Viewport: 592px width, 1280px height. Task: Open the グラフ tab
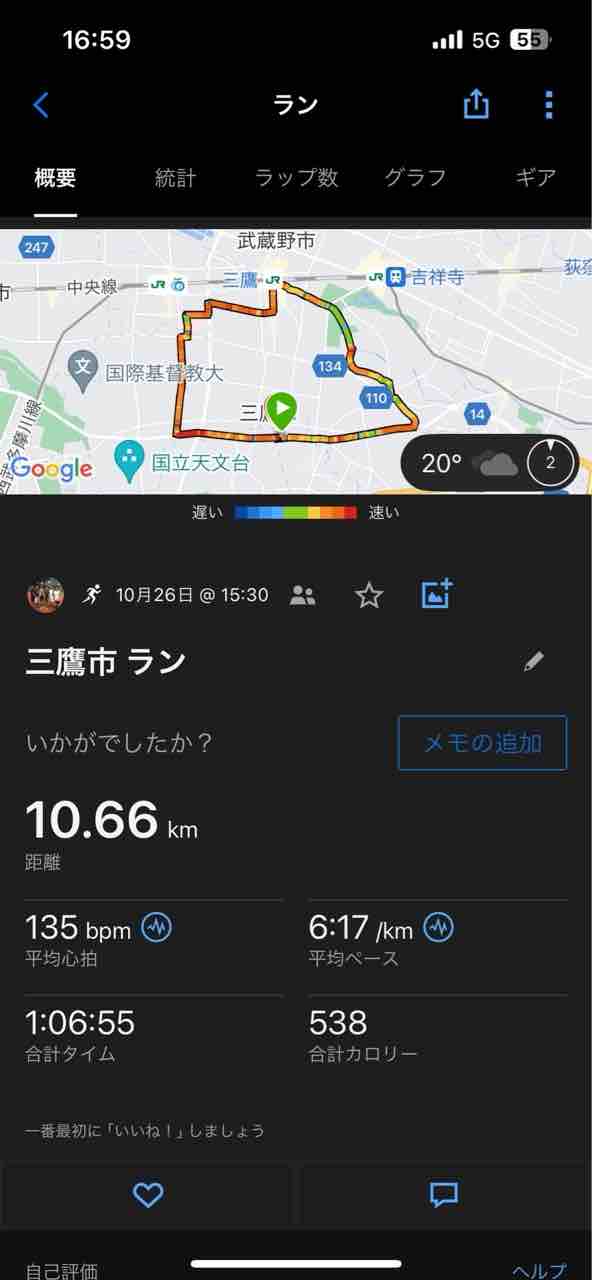[x=415, y=178]
